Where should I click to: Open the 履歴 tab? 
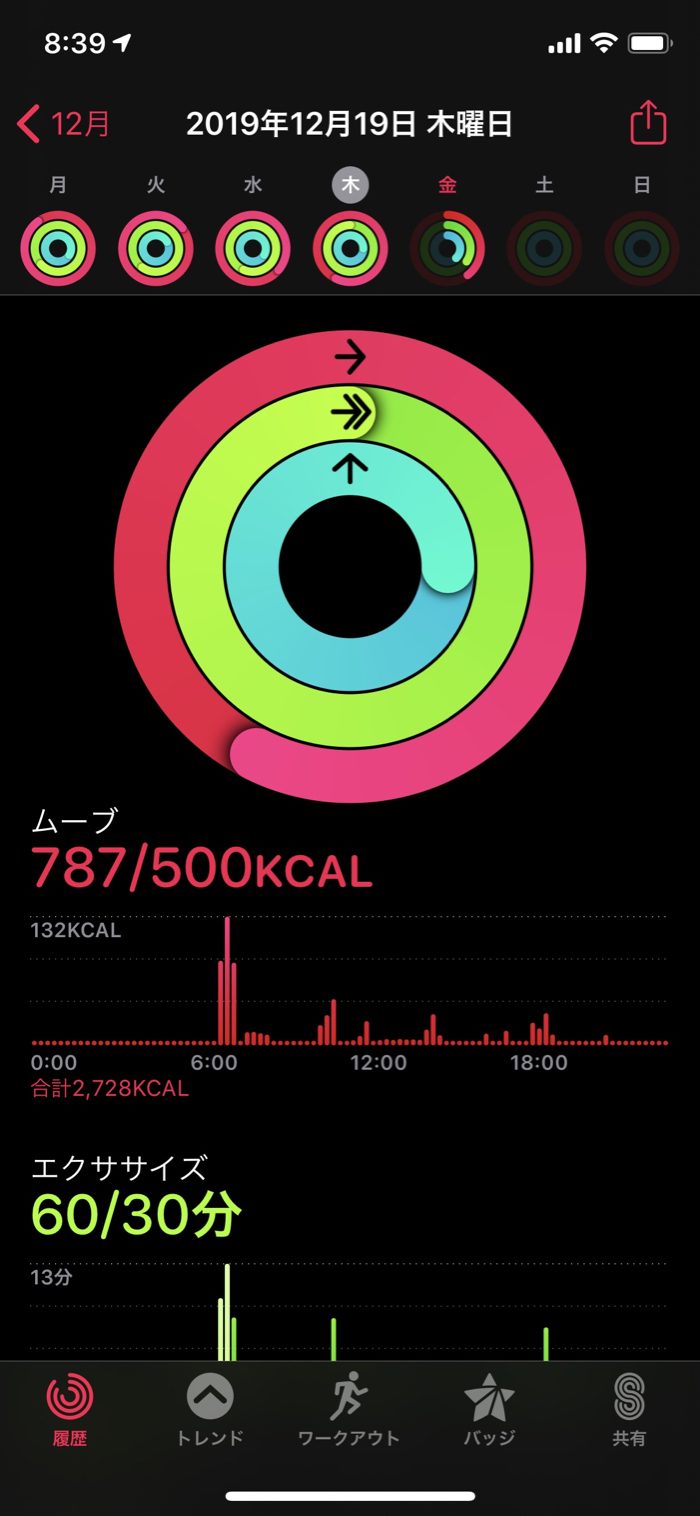click(x=70, y=1410)
